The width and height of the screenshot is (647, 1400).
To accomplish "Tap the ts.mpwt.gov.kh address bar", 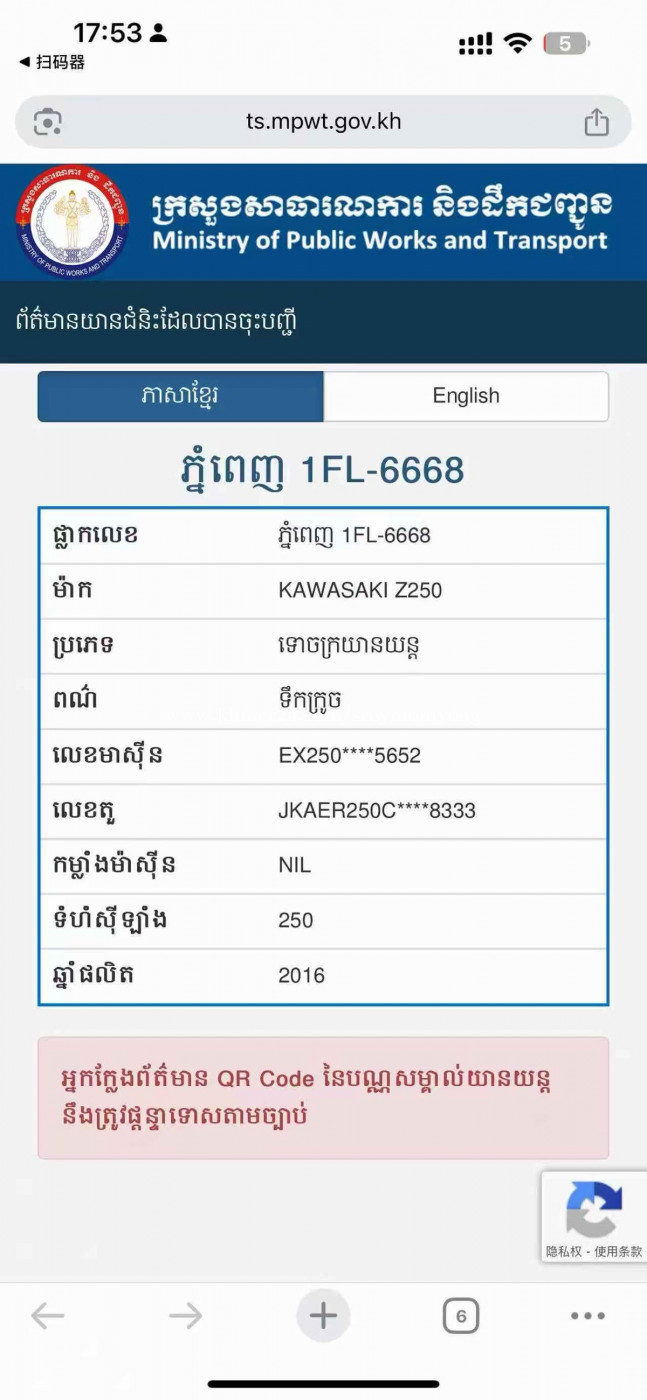I will [x=323, y=122].
